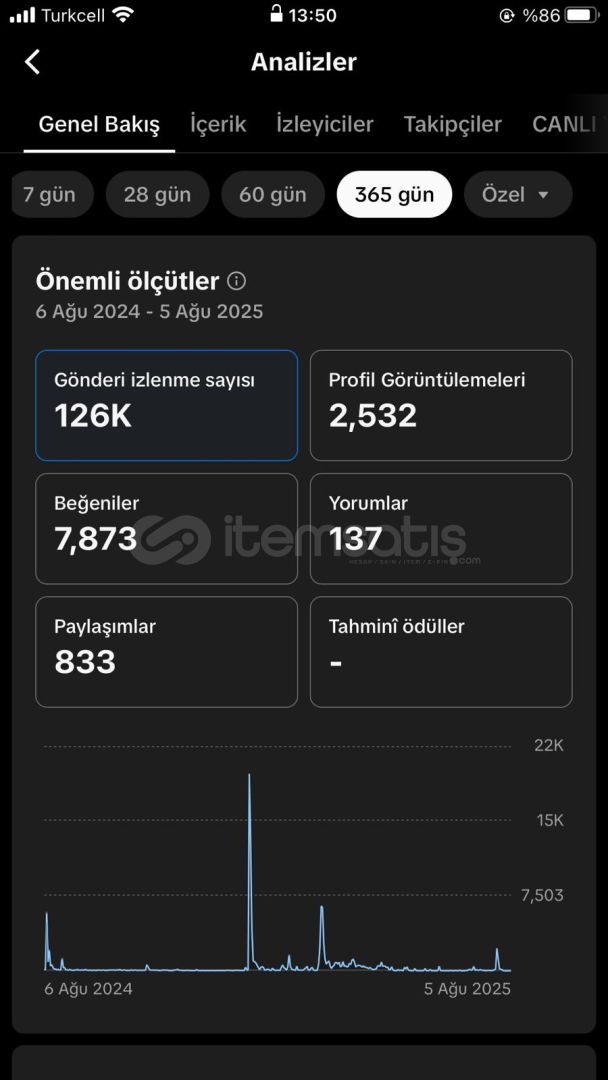The height and width of the screenshot is (1080, 608).
Task: Show the Profil Görüntülemeleri metric chart
Action: (x=441, y=405)
